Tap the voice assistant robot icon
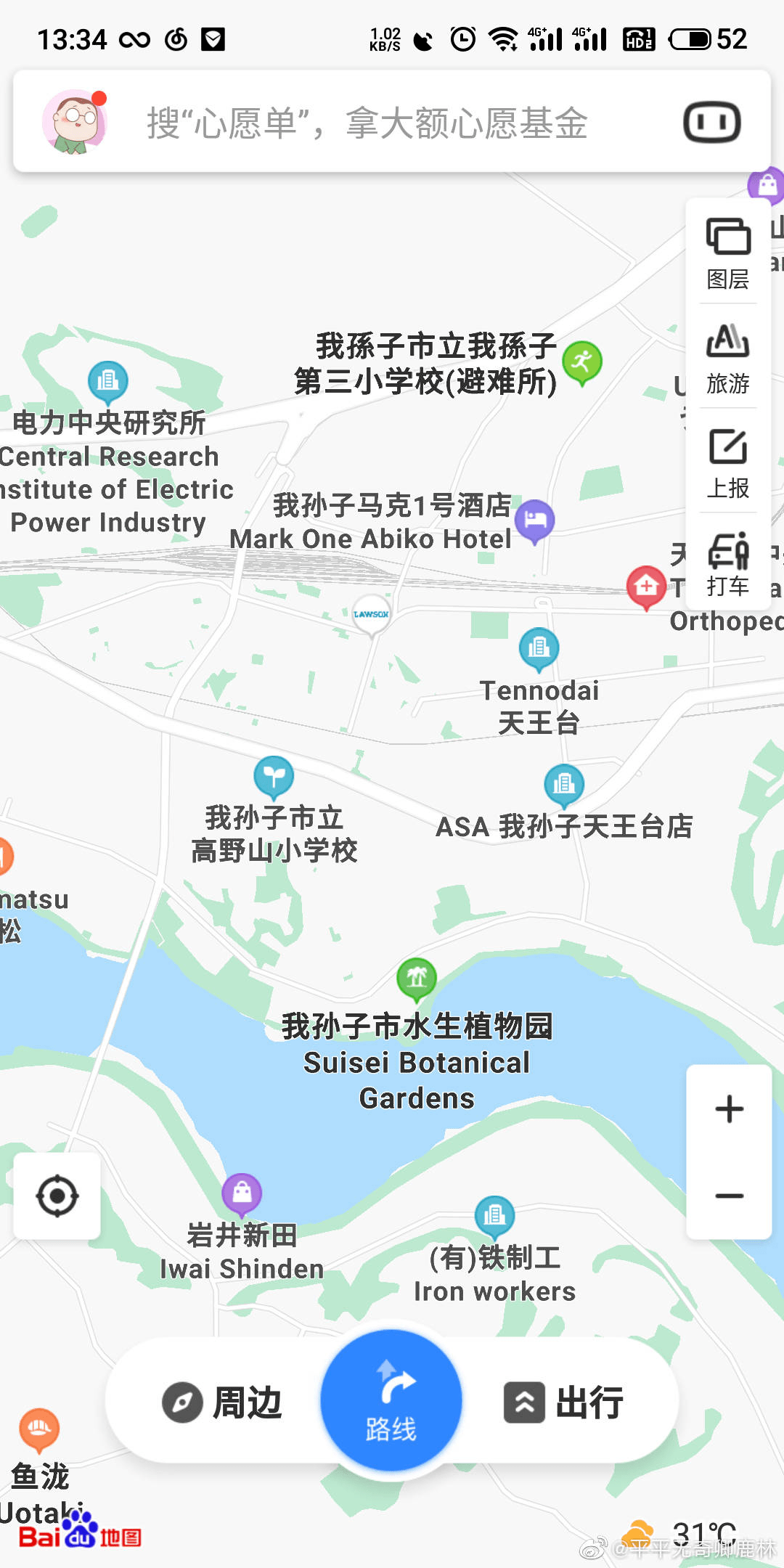 [711, 122]
